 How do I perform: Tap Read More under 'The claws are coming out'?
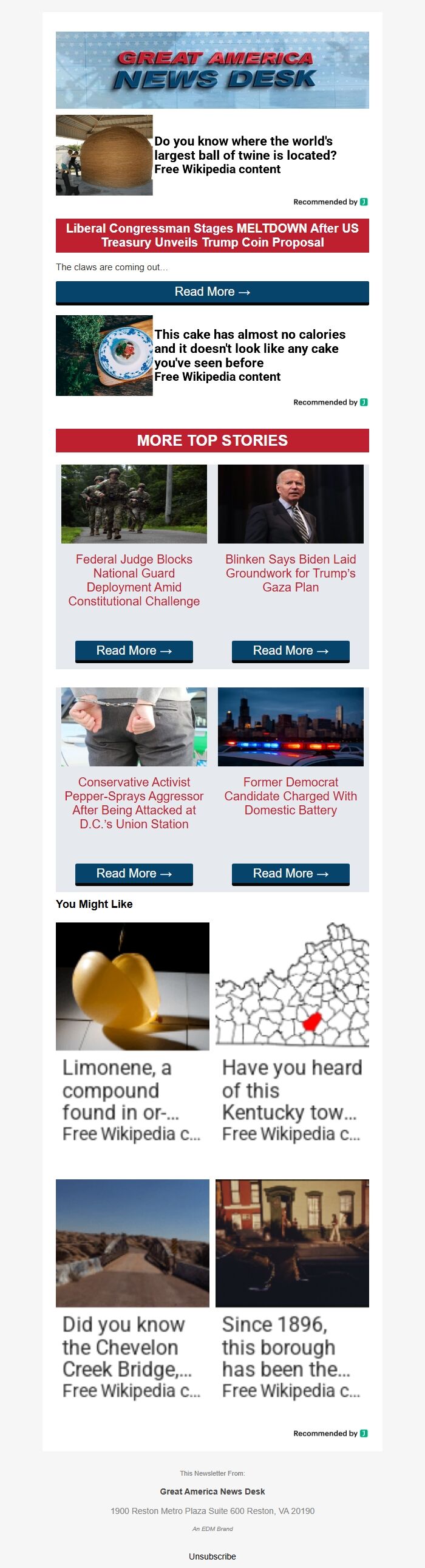tap(212, 292)
